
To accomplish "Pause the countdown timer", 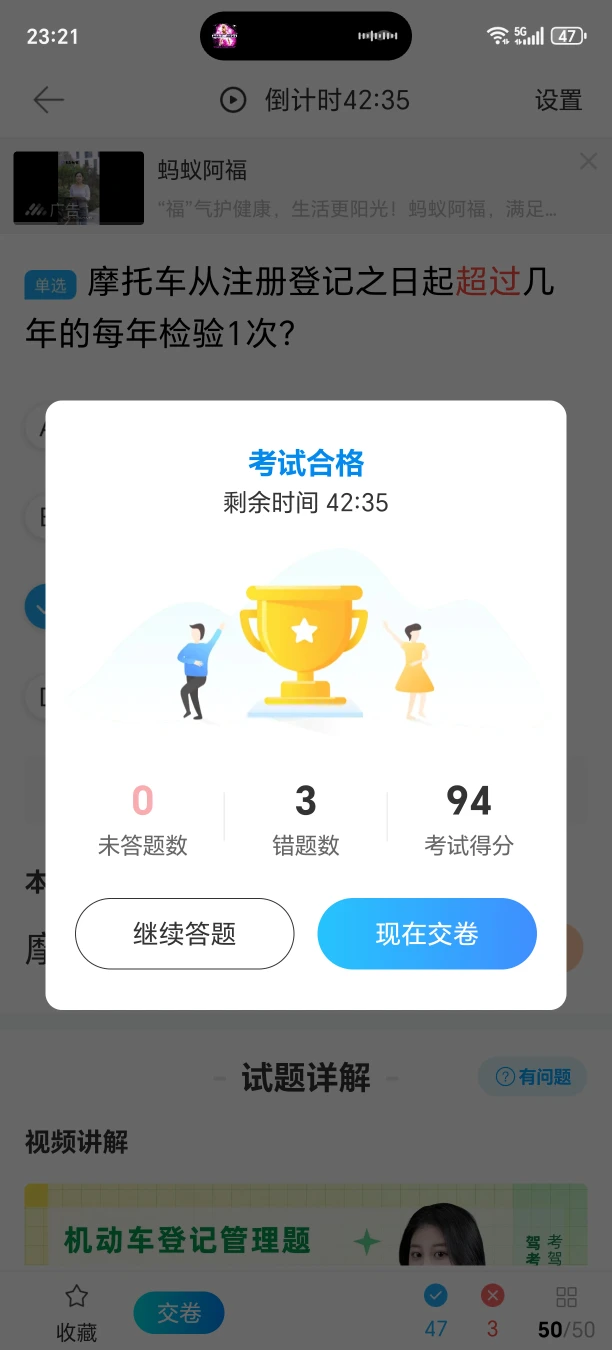I will click(x=233, y=100).
